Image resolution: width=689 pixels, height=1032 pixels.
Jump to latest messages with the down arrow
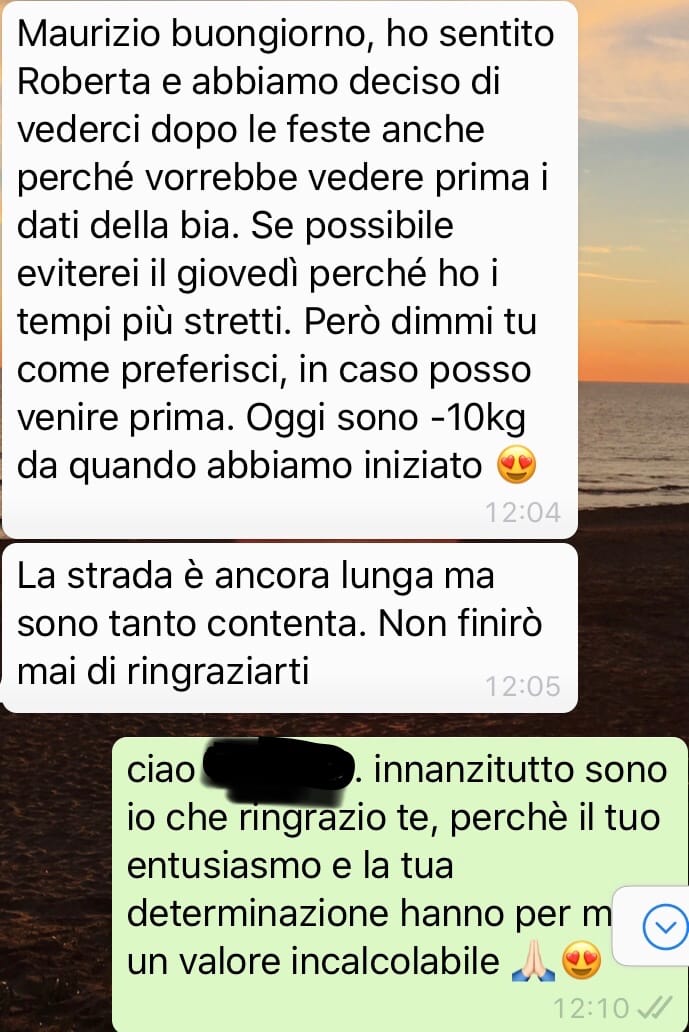(x=664, y=927)
